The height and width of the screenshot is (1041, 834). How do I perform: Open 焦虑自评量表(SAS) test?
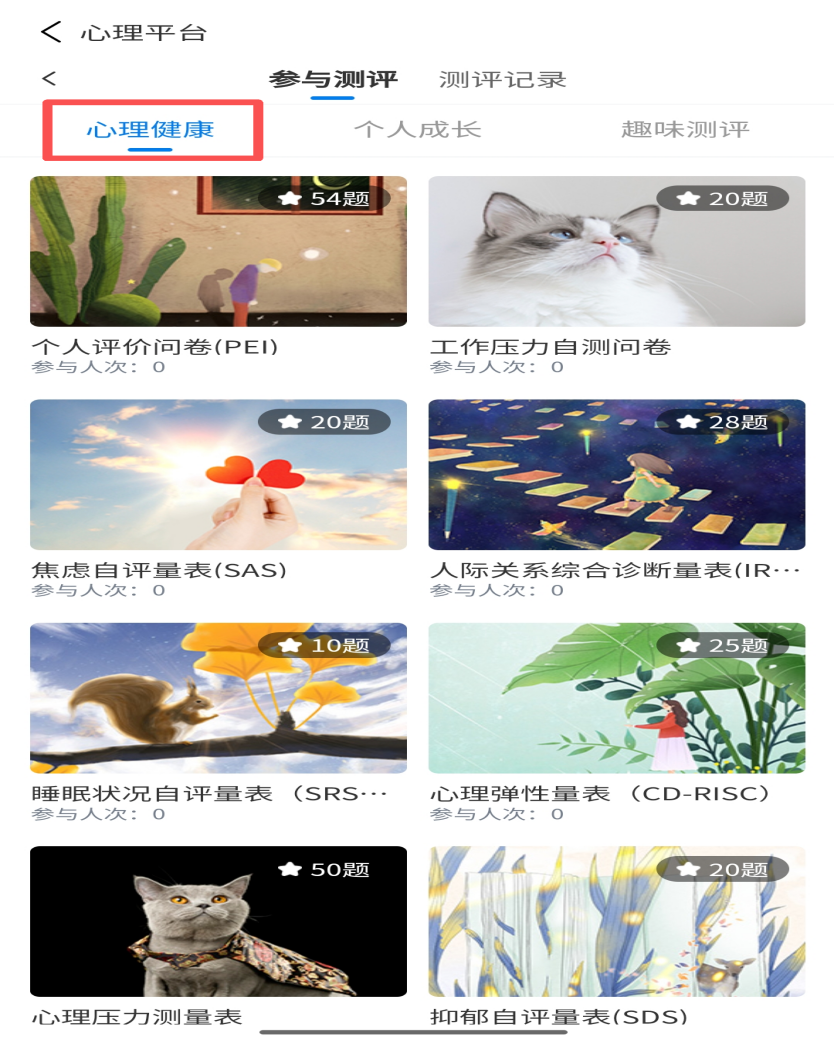(x=218, y=476)
